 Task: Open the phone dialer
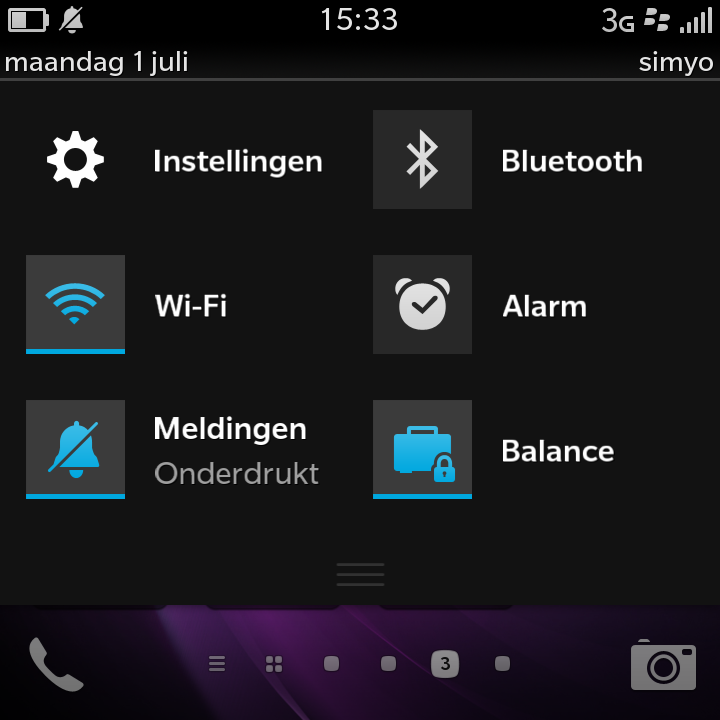coord(55,664)
